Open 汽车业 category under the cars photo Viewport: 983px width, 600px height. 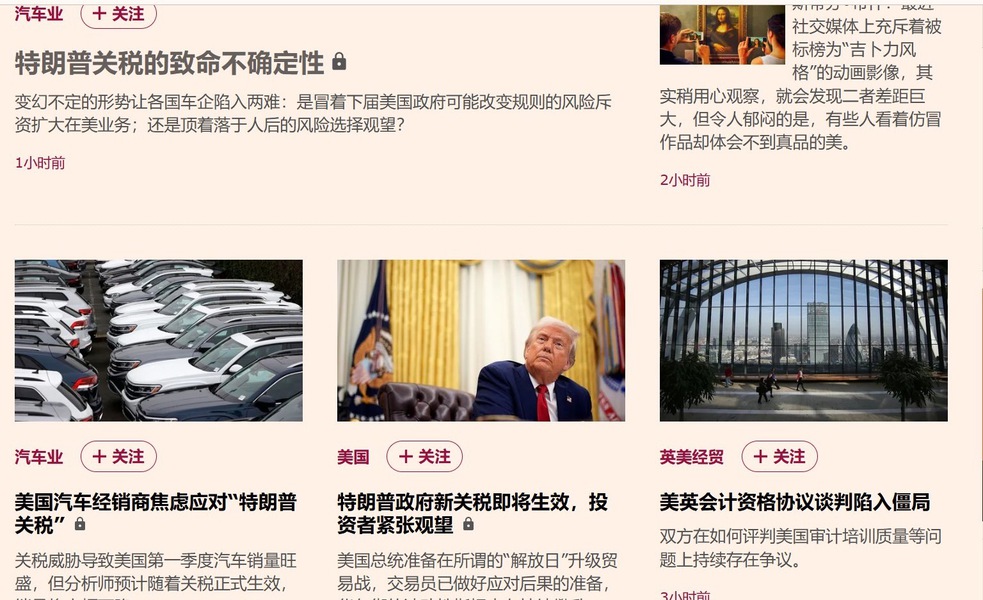pyautogui.click(x=39, y=457)
